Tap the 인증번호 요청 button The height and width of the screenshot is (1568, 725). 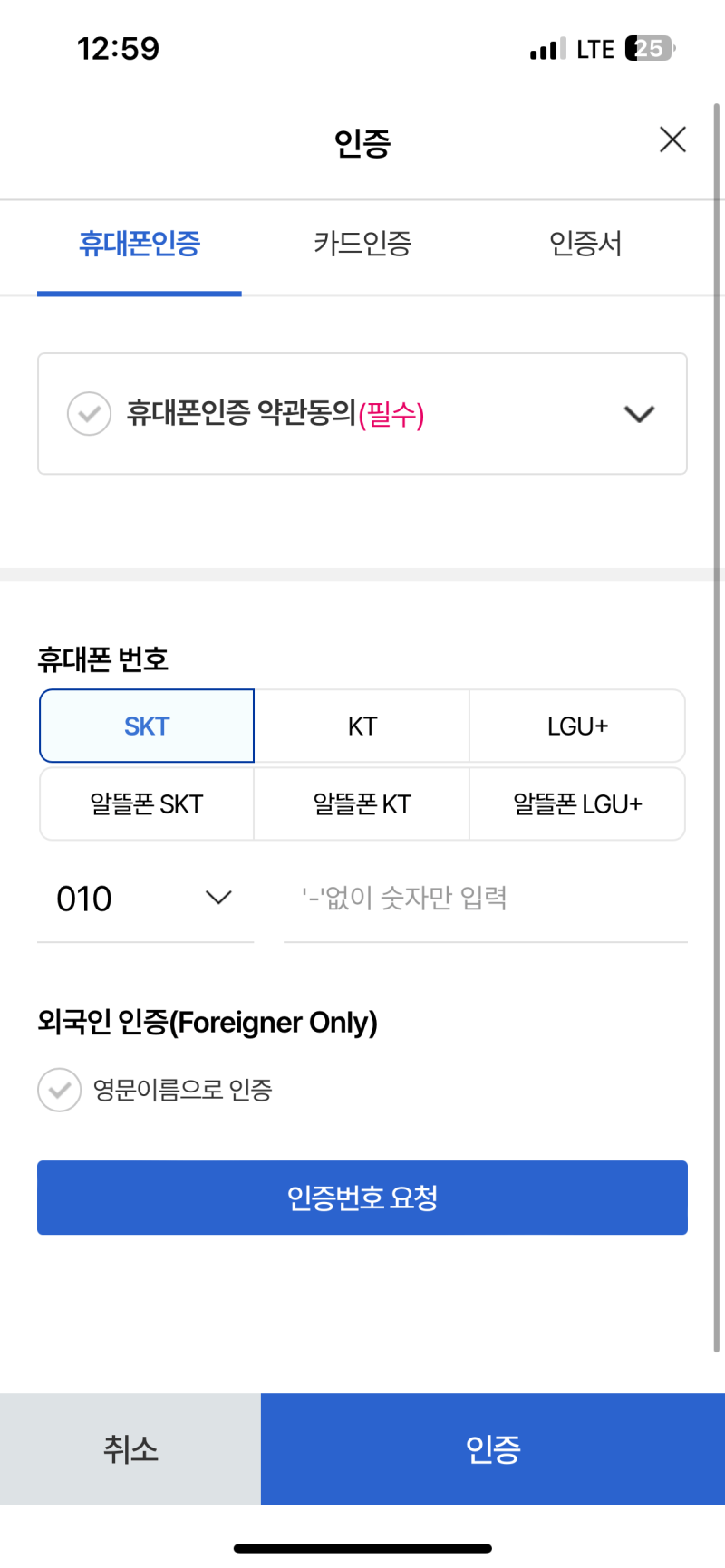point(362,1198)
